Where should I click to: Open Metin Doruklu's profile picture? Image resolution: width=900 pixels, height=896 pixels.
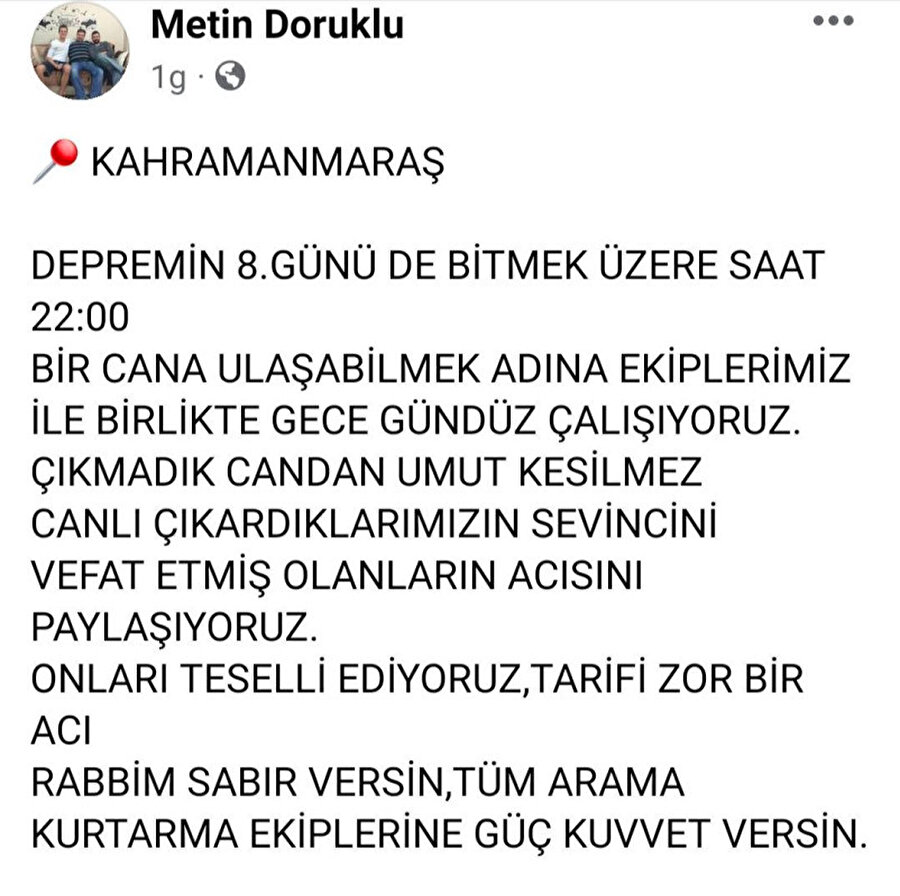click(79, 50)
